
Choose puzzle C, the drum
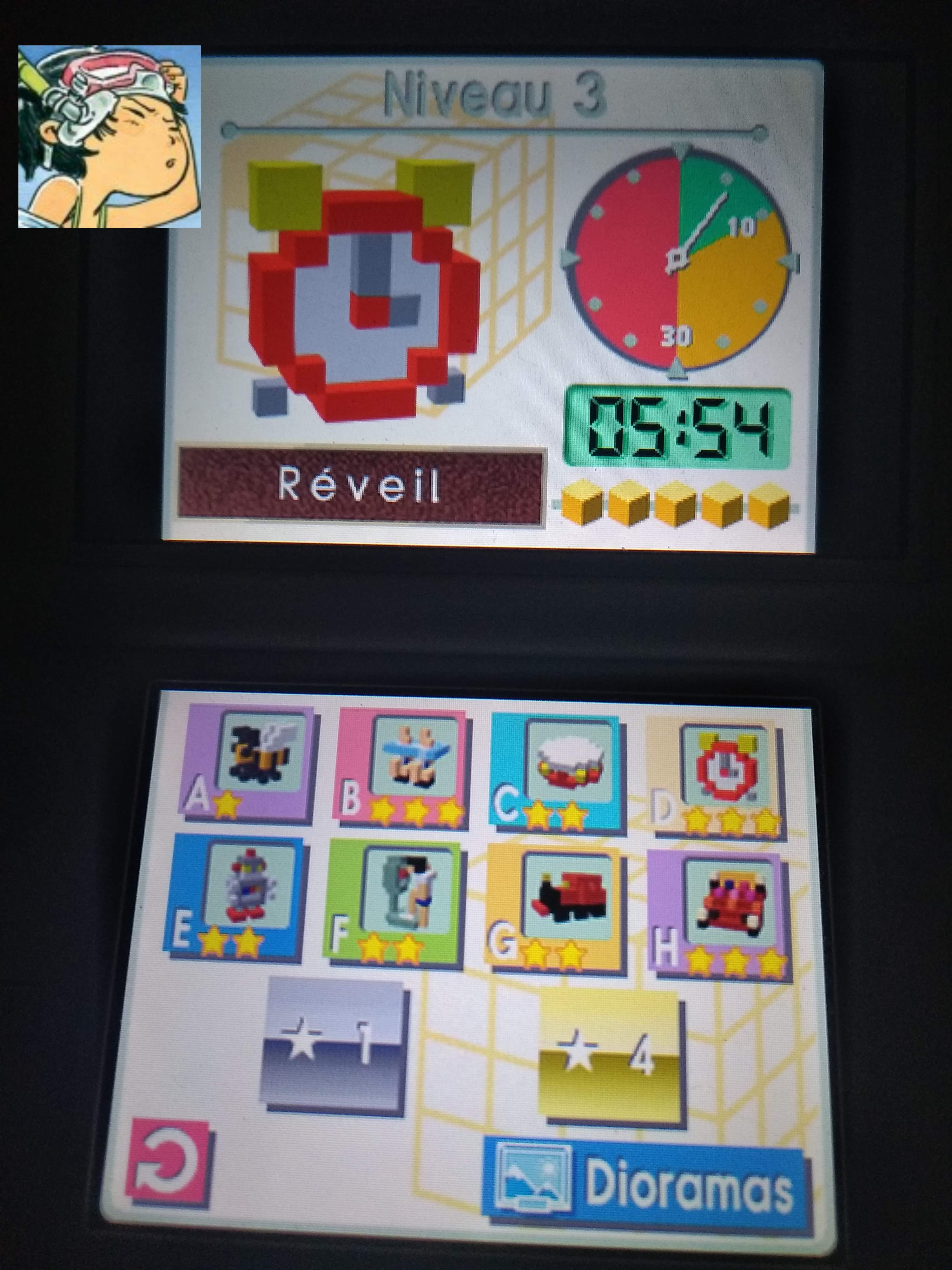555,769
